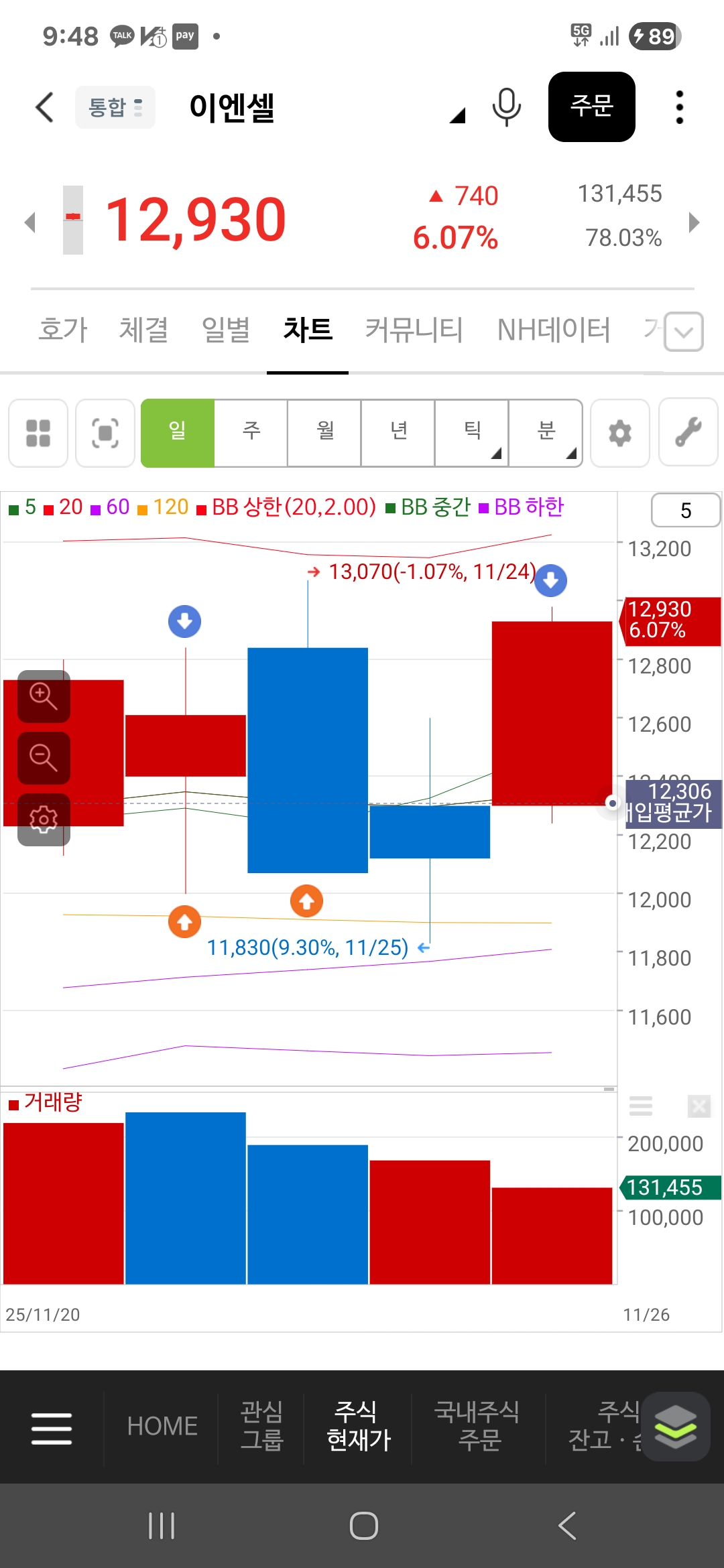Open the chart grid layout icon

coord(38,434)
